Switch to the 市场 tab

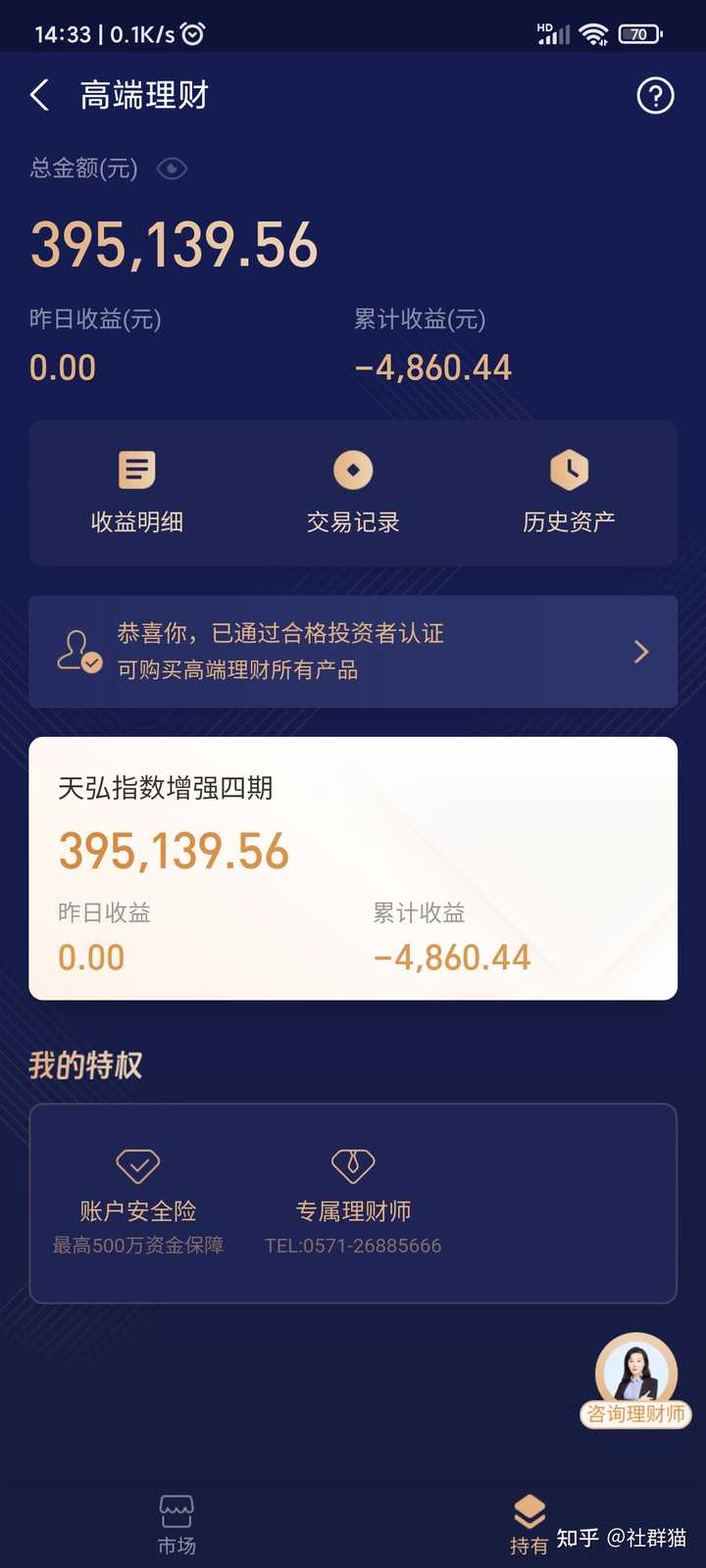tap(176, 1525)
